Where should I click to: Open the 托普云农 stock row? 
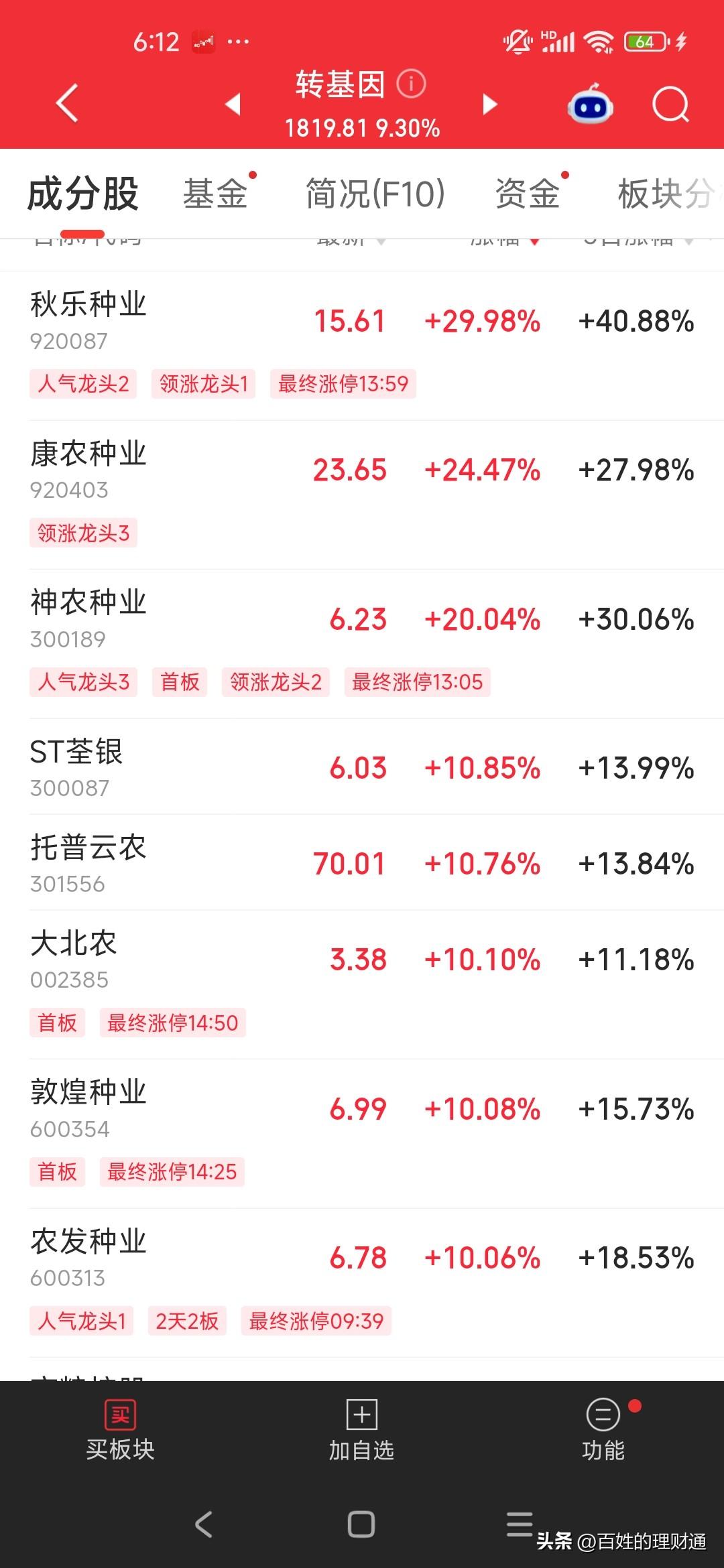(362, 862)
